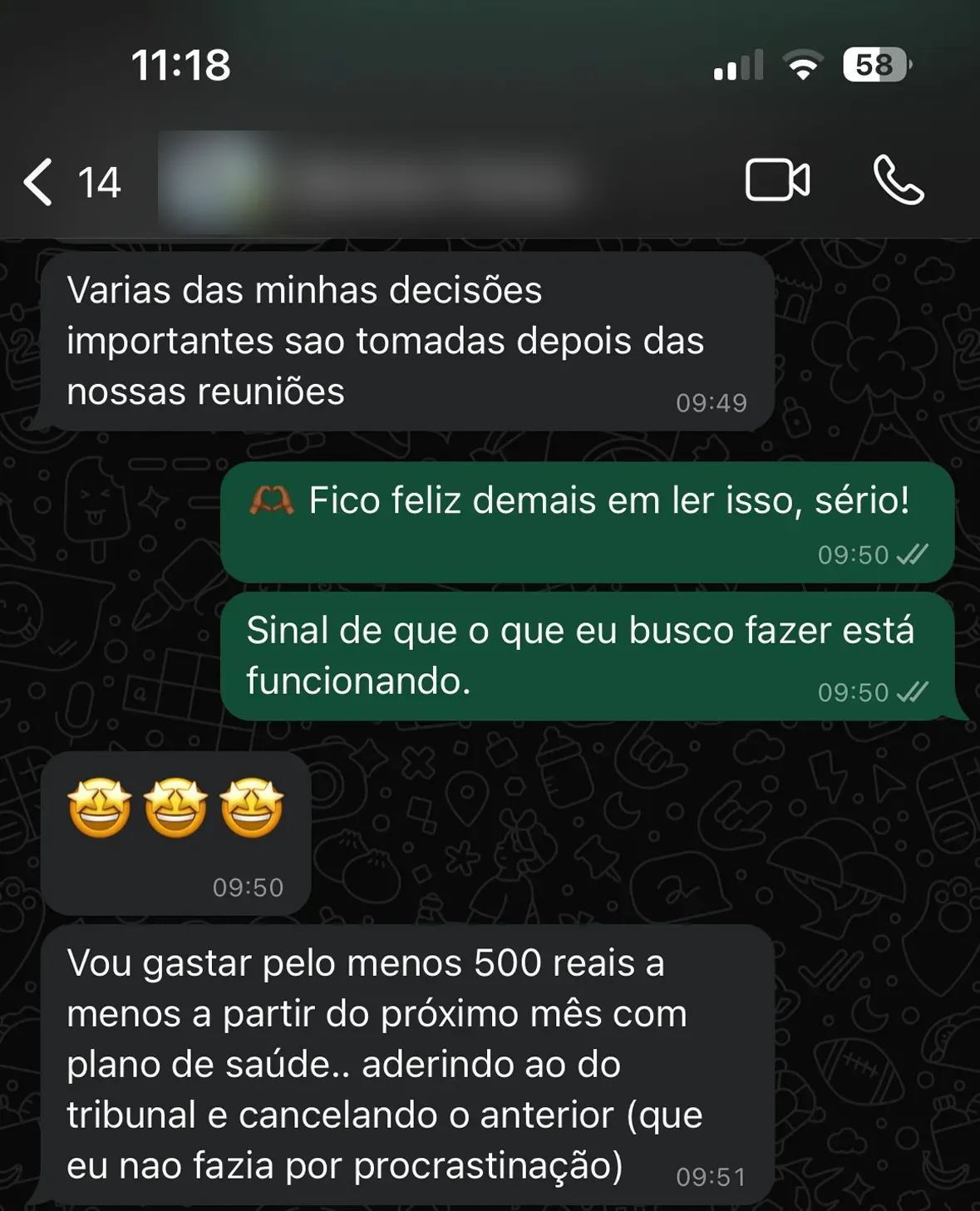Tap the back chevron to leave the chat
Viewport: 980px width, 1211px height.
point(37,183)
